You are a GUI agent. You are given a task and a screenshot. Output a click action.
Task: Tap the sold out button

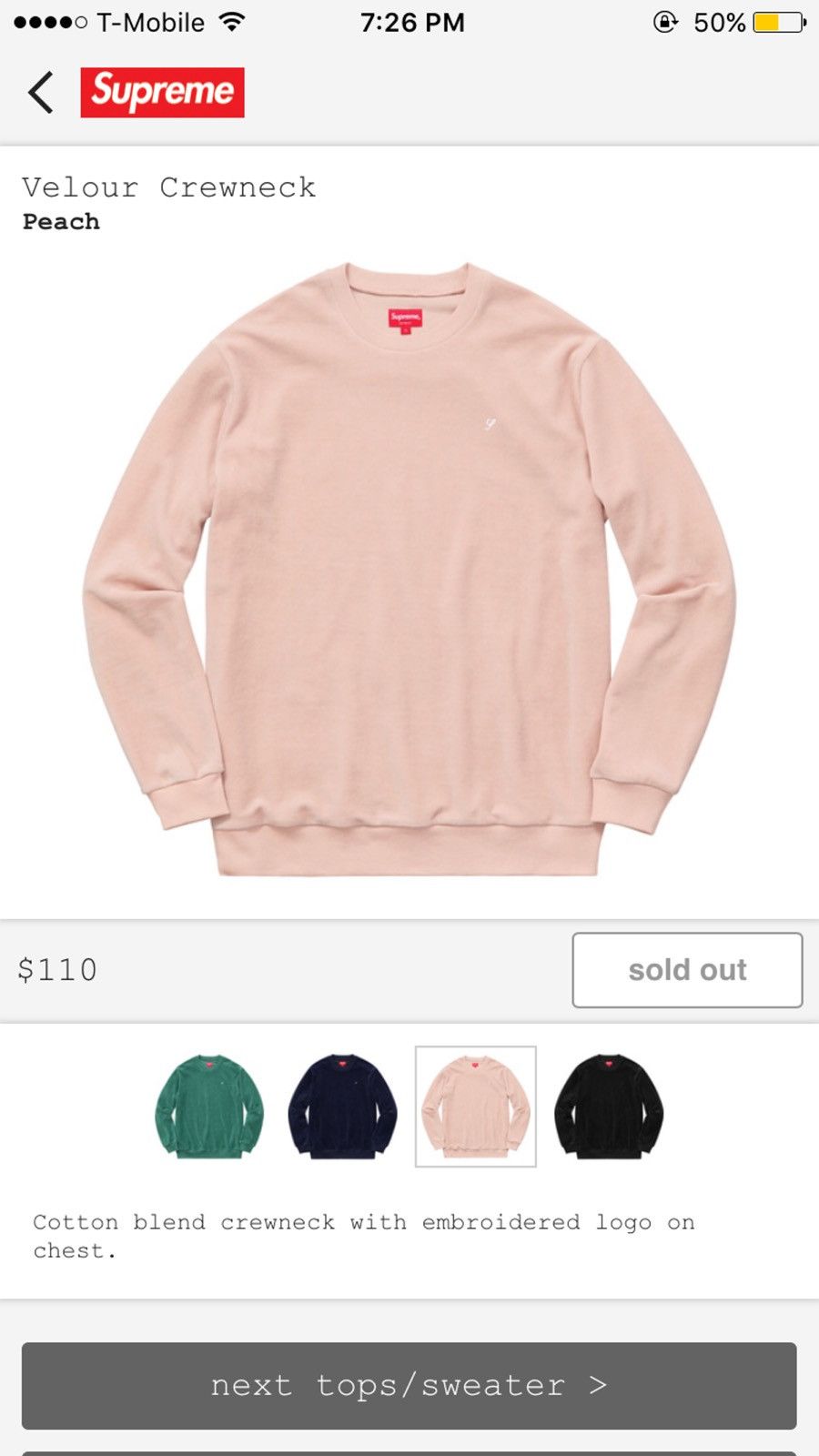(x=687, y=970)
